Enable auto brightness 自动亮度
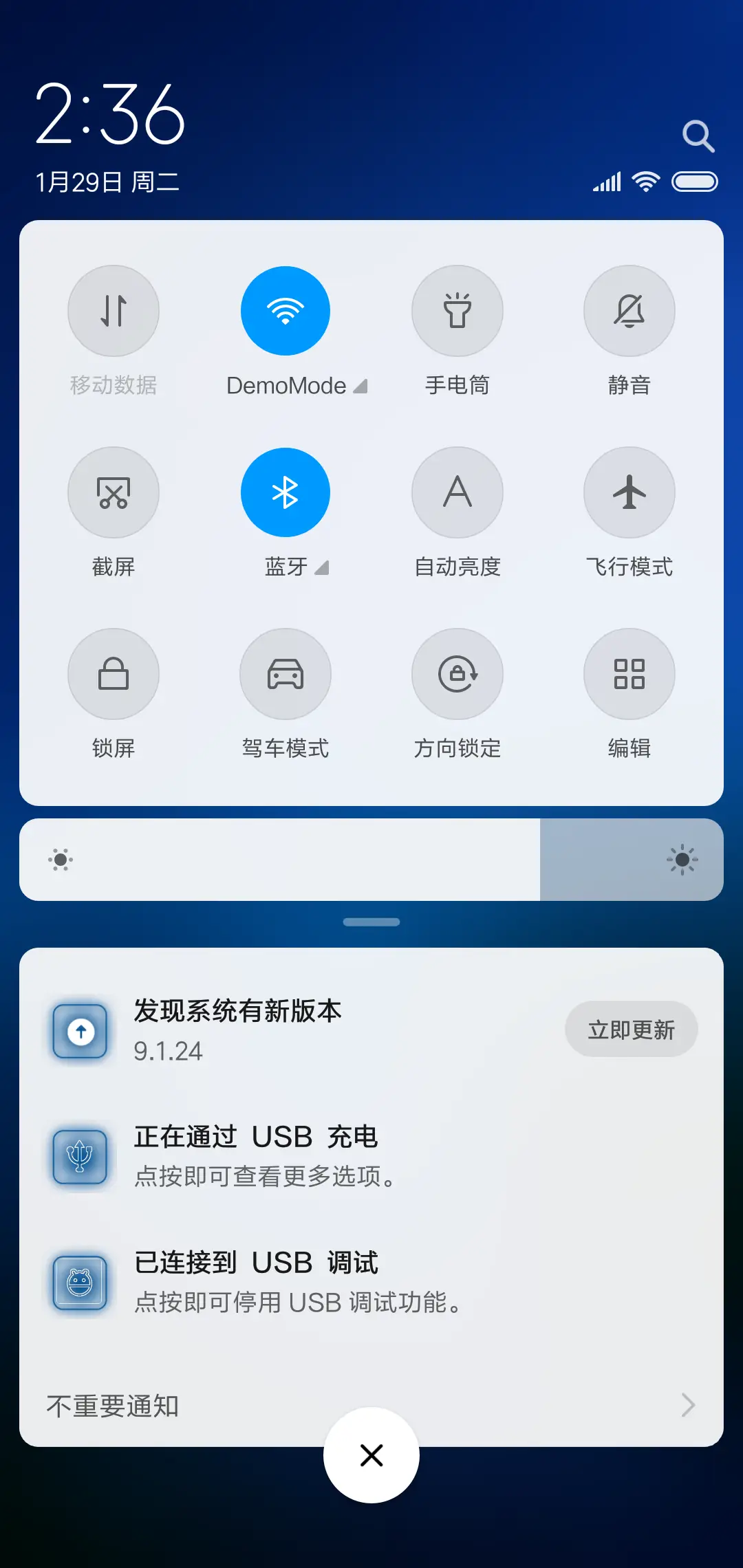Screen dimensions: 743x1568 (x=457, y=492)
